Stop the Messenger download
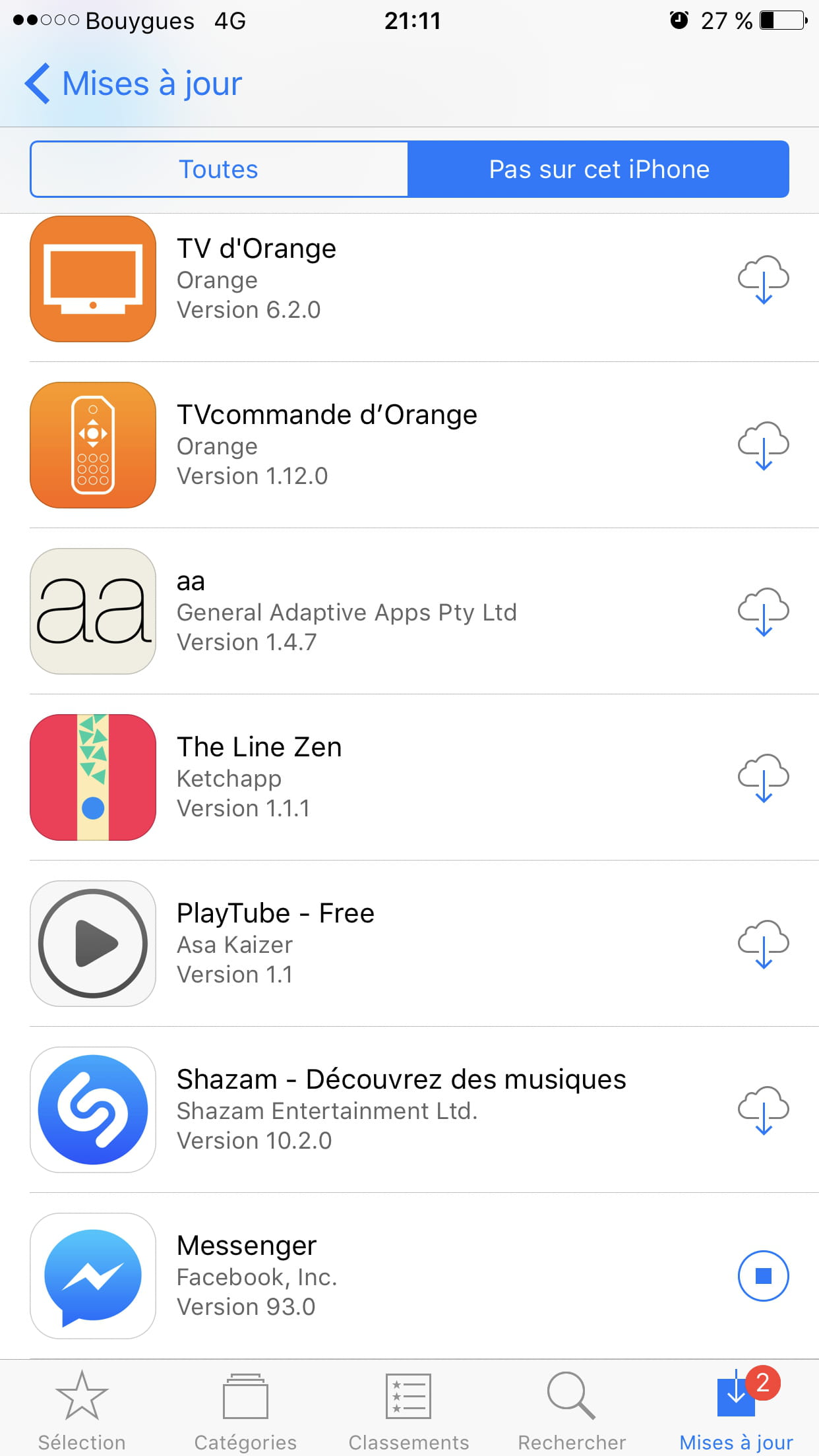This screenshot has height=1456, width=819. tap(763, 1276)
